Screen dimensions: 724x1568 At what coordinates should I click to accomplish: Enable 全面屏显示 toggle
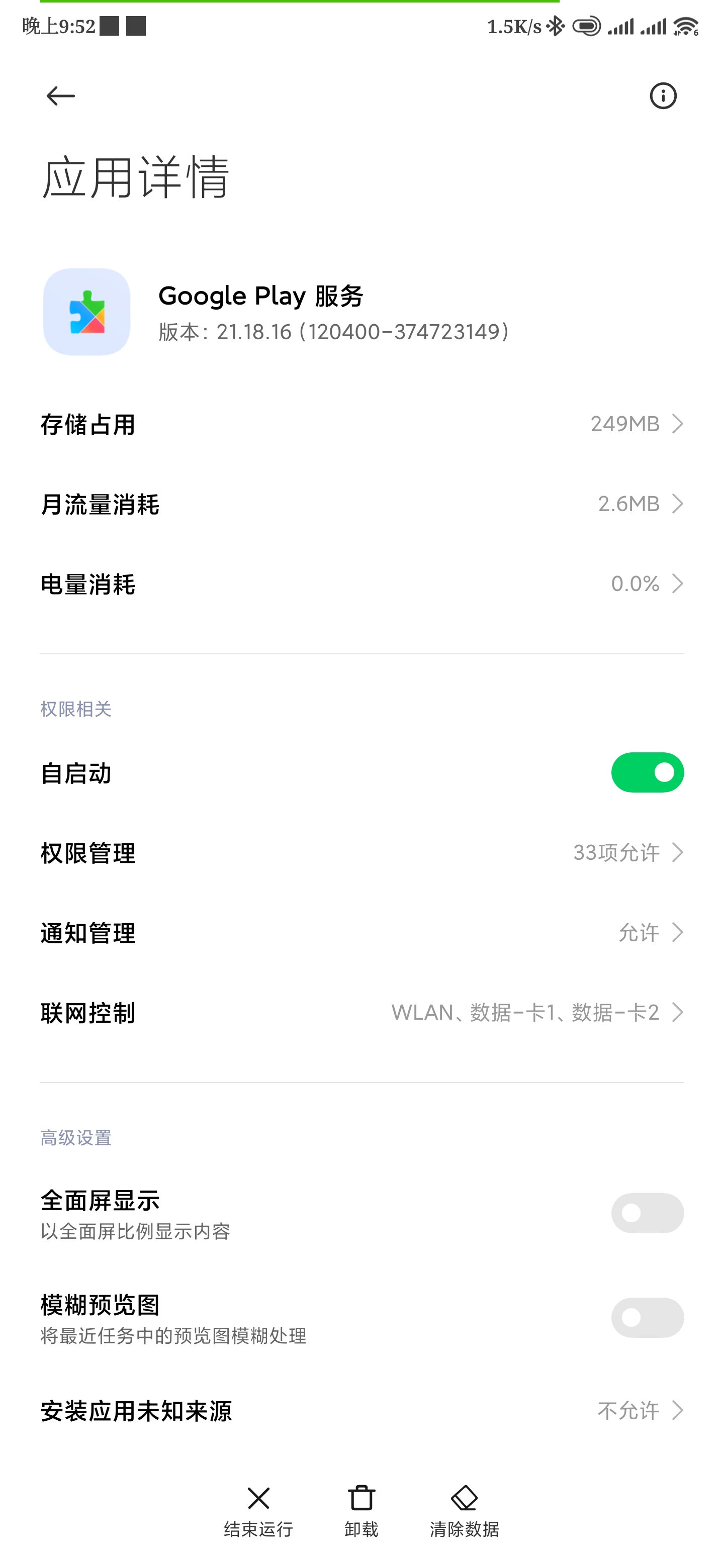(x=647, y=1213)
